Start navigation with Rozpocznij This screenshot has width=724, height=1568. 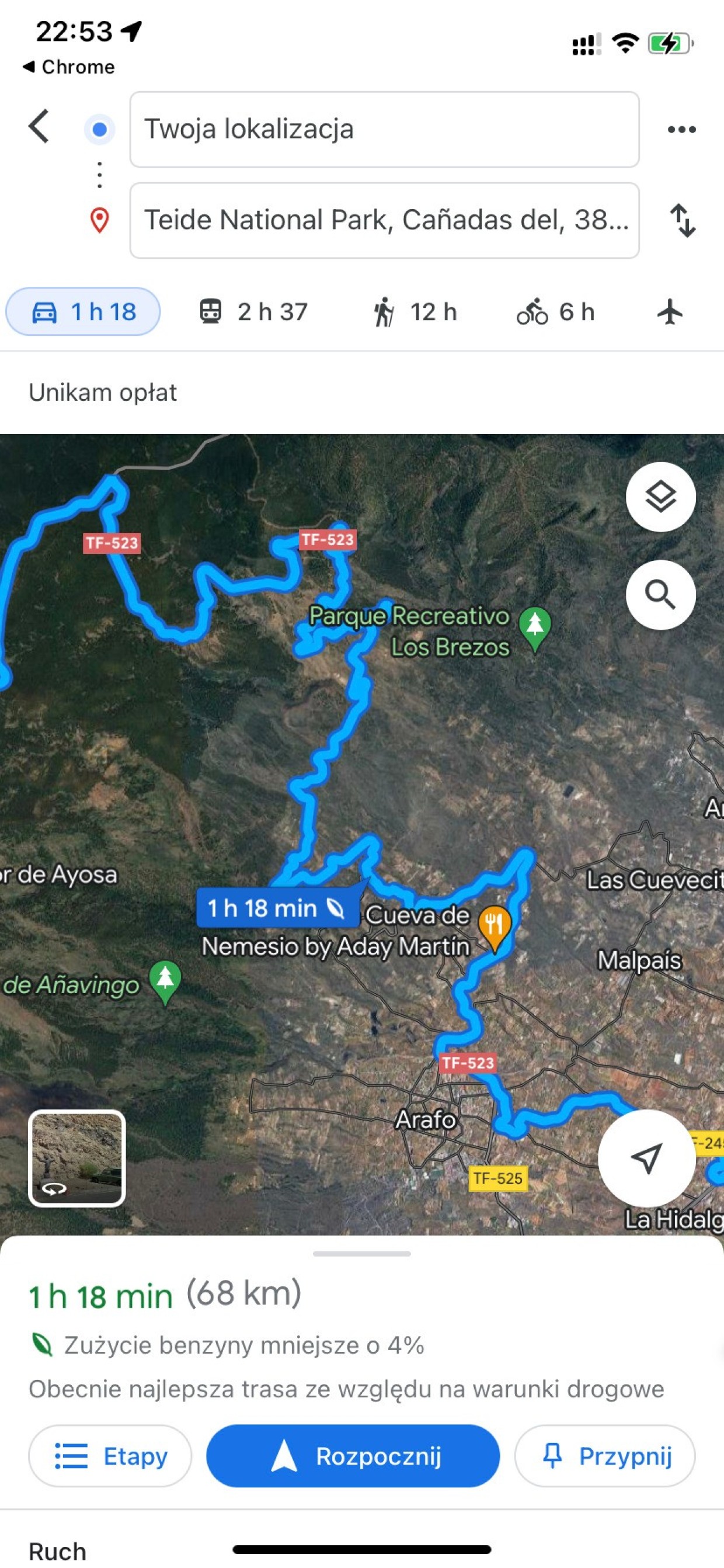tap(353, 1456)
